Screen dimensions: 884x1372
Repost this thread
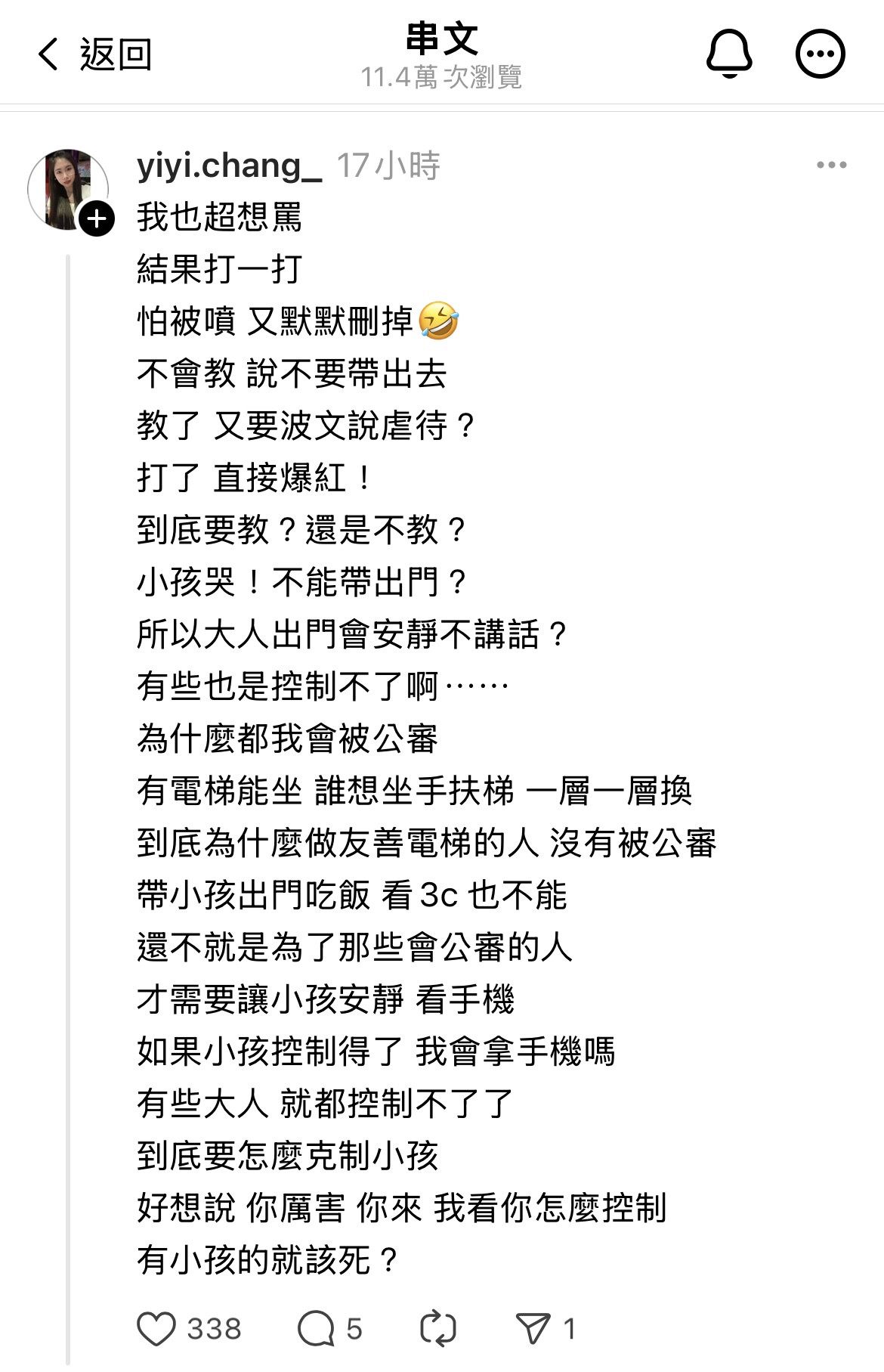437,1328
